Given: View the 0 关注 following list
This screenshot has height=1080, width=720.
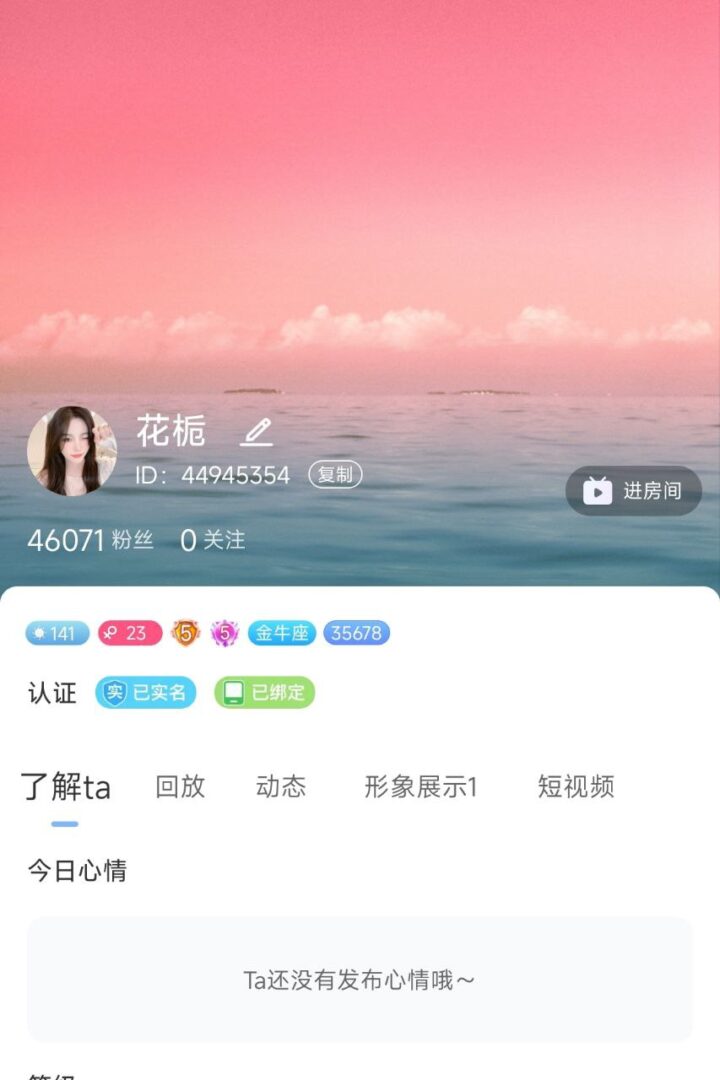Looking at the screenshot, I should tap(212, 541).
